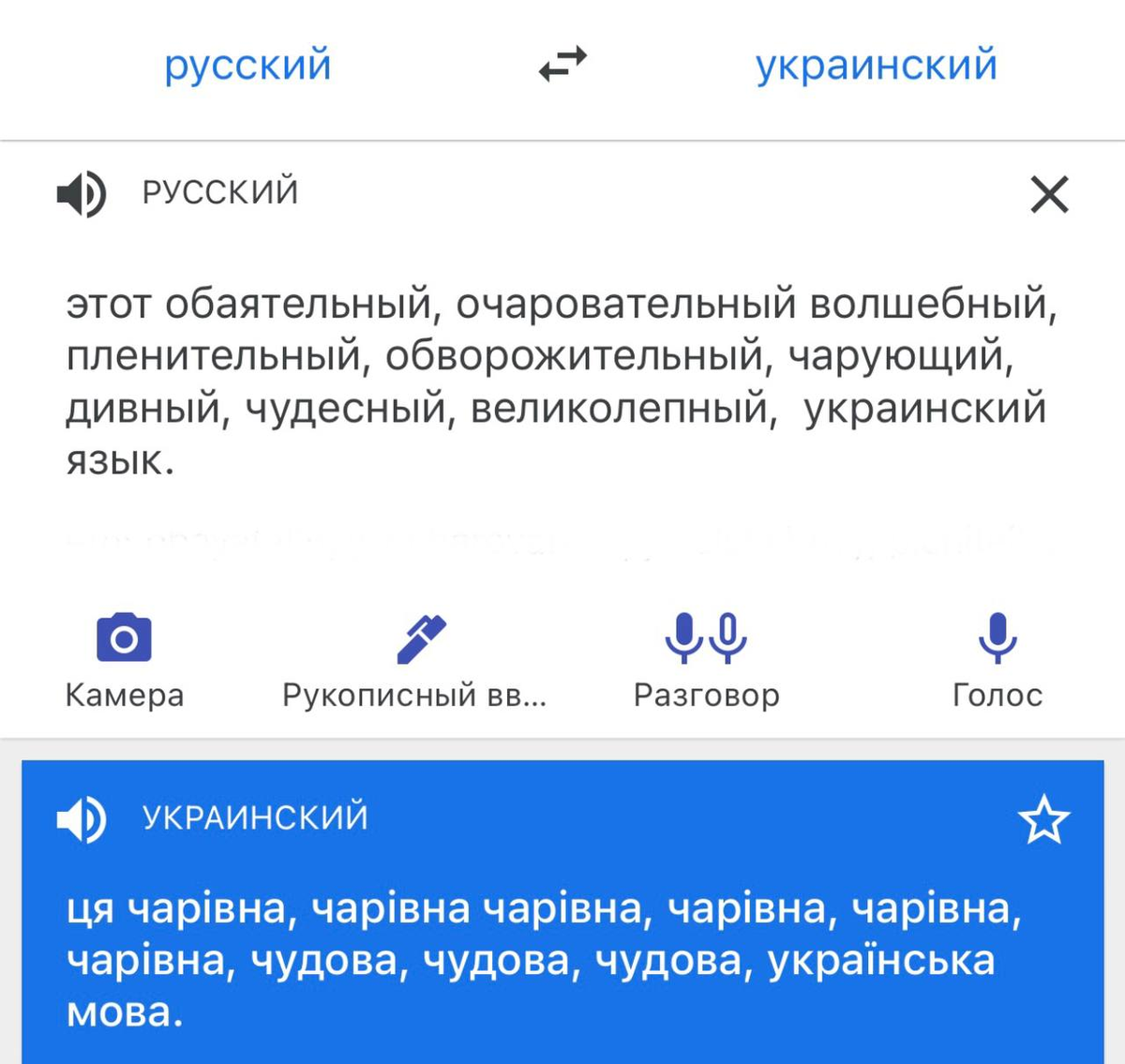Screen dimensions: 1125x1064
Task: Start voice input (Голос)
Action: tap(997, 659)
